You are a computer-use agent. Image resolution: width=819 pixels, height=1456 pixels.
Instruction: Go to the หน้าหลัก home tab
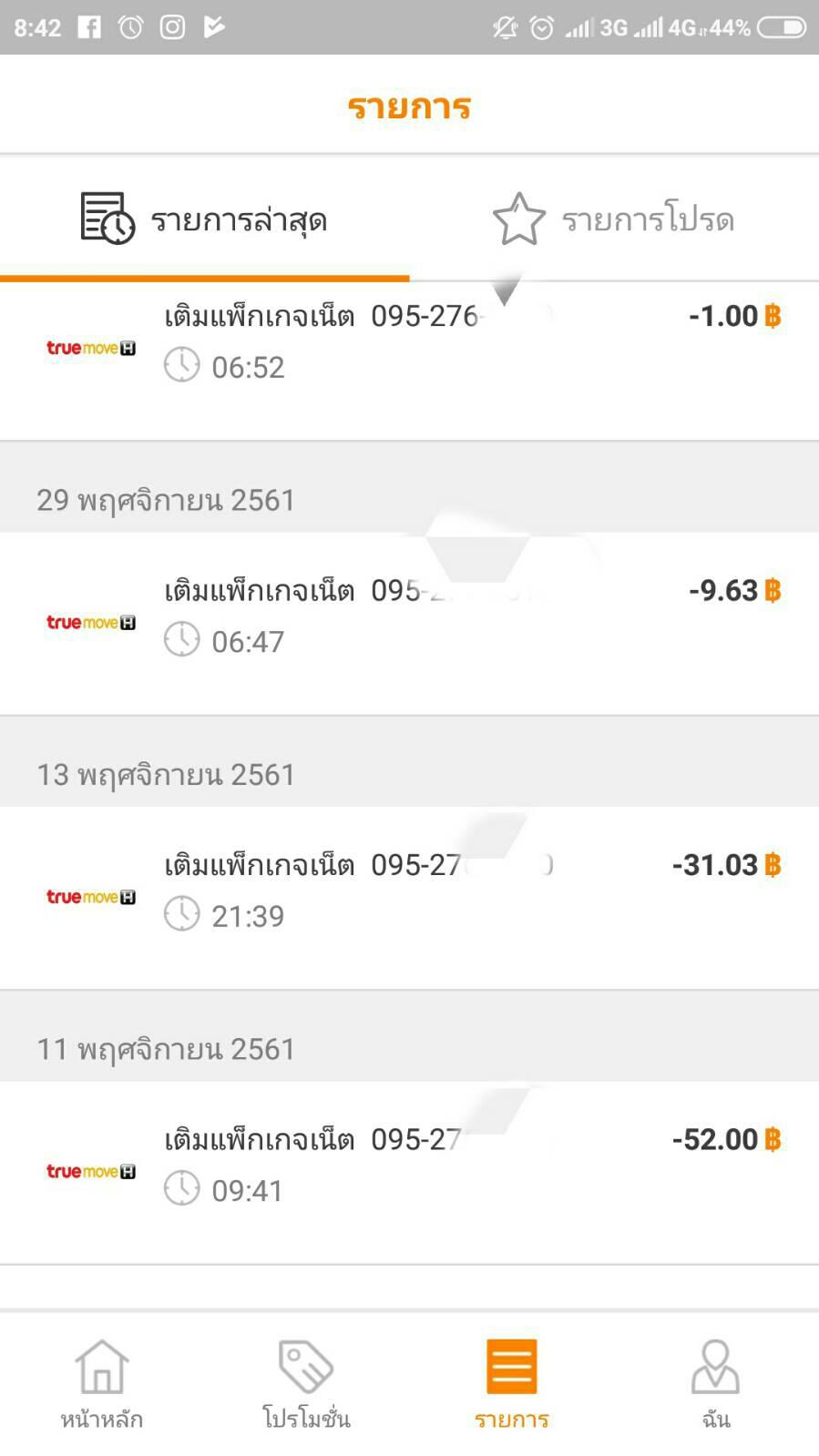102,1382
